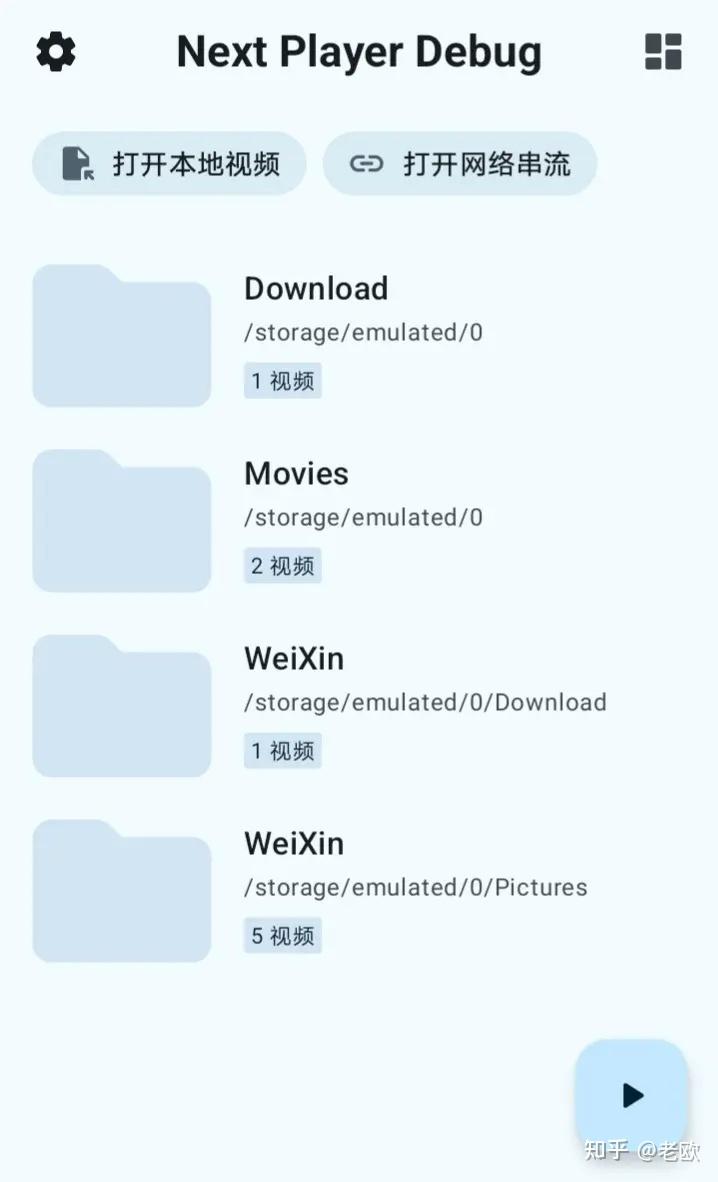Viewport: 718px width, 1182px height.
Task: Tap the floating play button
Action: pos(631,1095)
